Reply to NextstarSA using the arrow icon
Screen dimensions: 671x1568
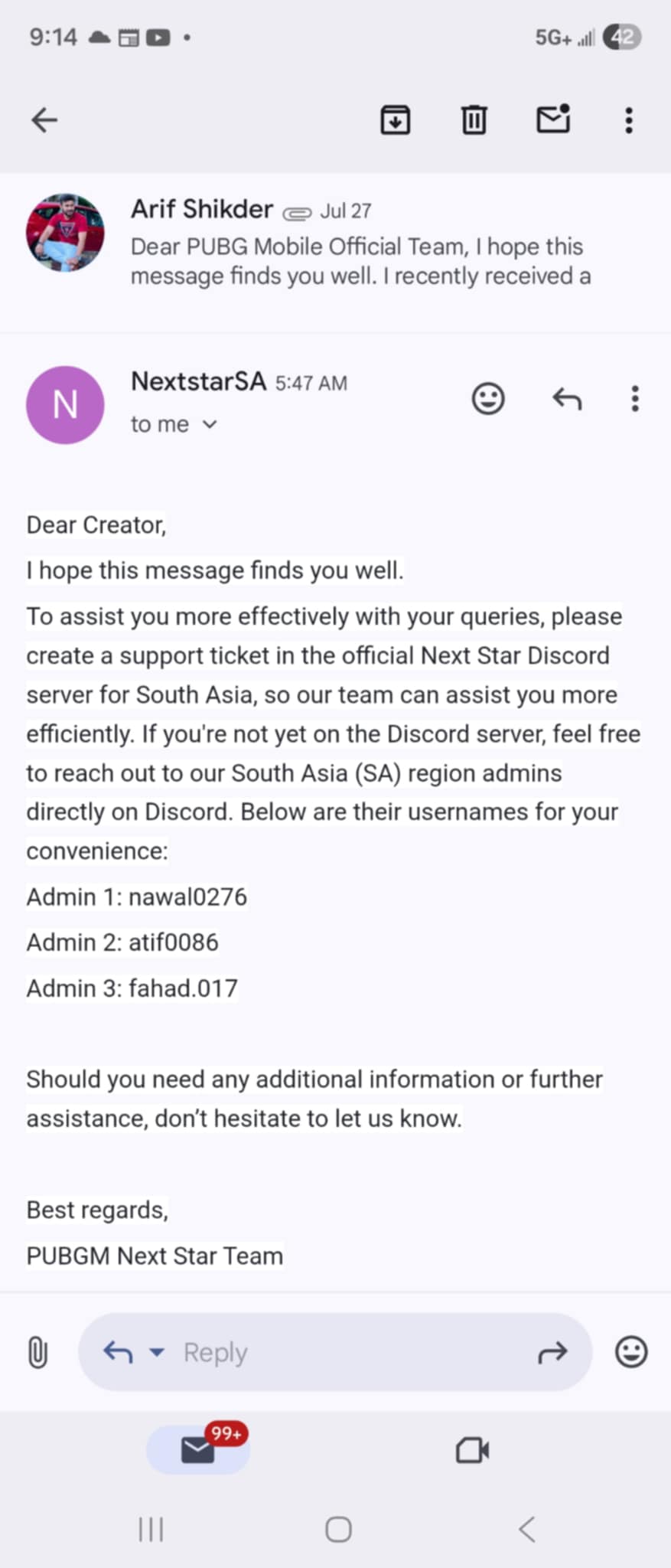[x=567, y=399]
